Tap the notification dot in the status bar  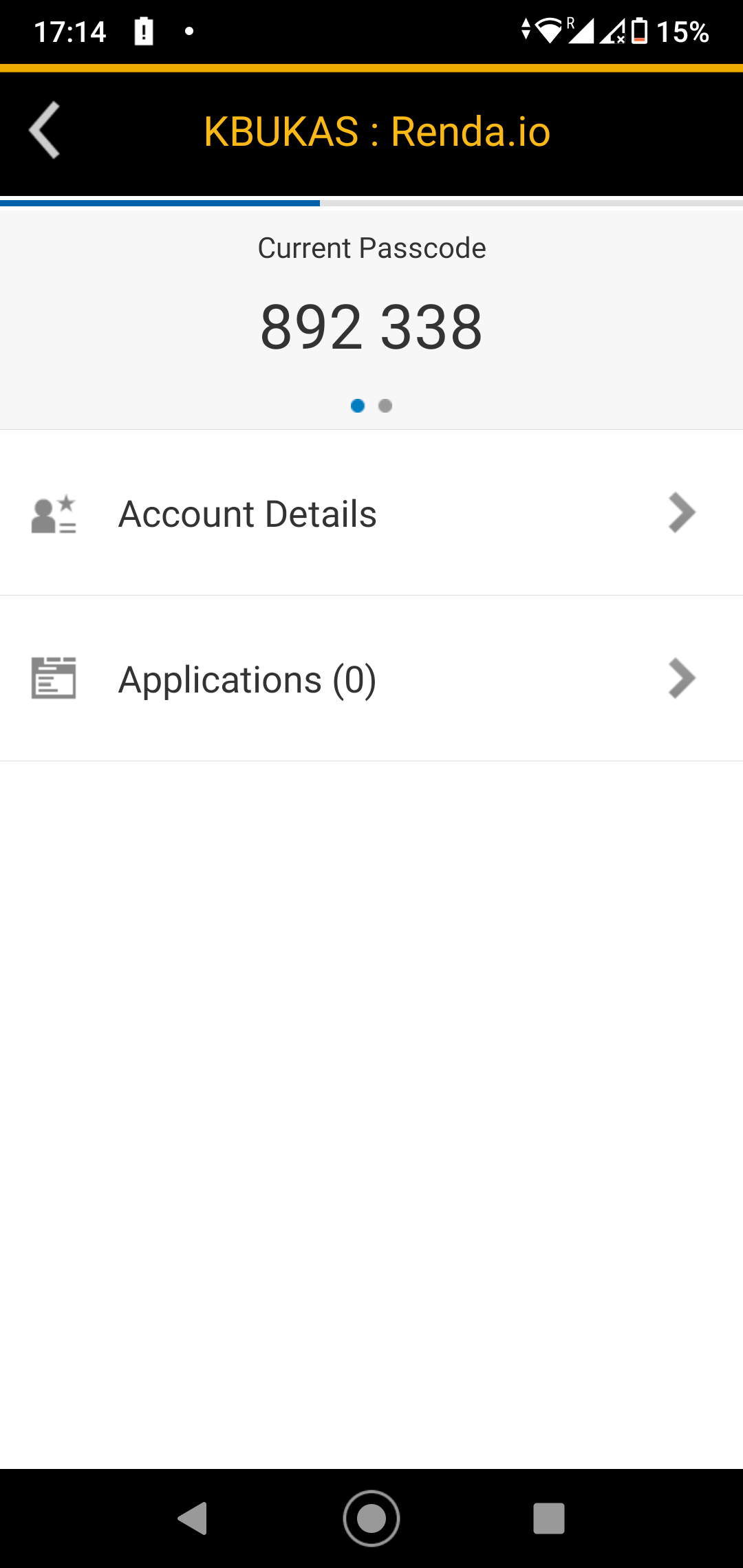pyautogui.click(x=188, y=30)
